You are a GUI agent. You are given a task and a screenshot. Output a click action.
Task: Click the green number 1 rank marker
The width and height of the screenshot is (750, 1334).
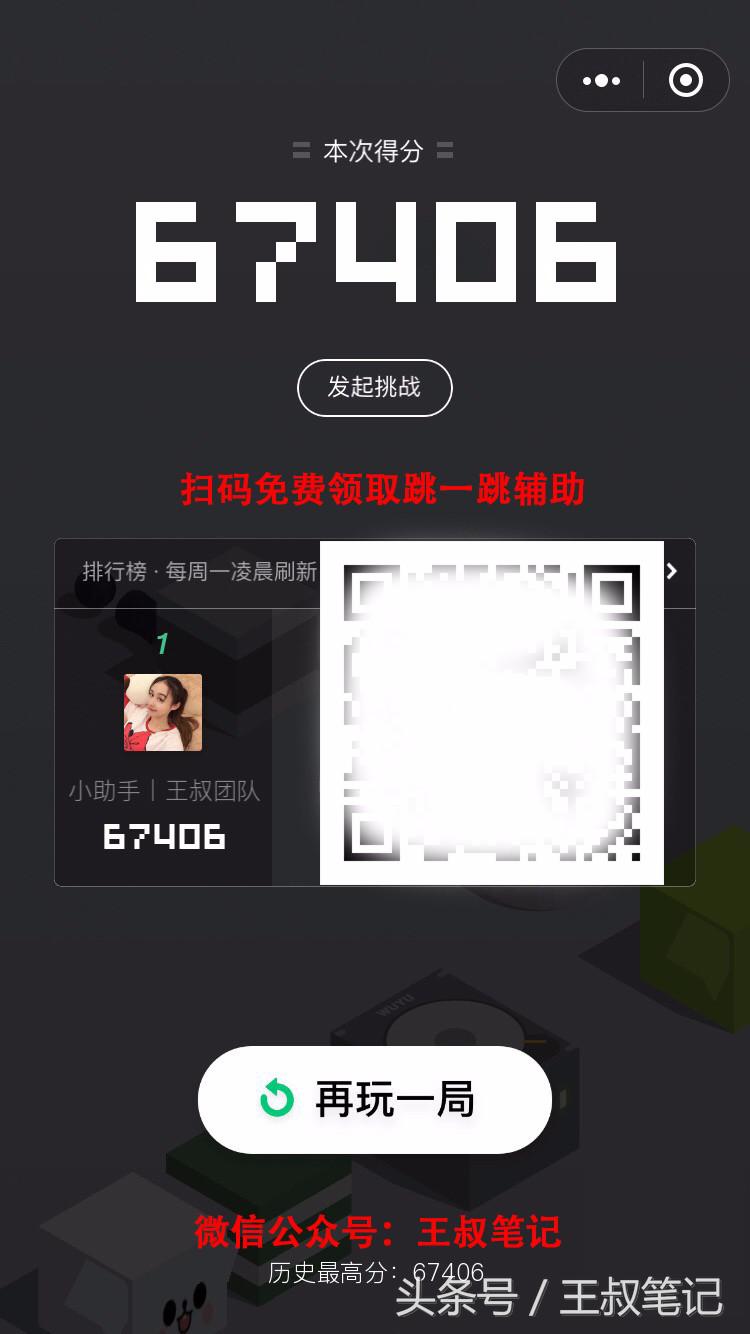pyautogui.click(x=162, y=645)
